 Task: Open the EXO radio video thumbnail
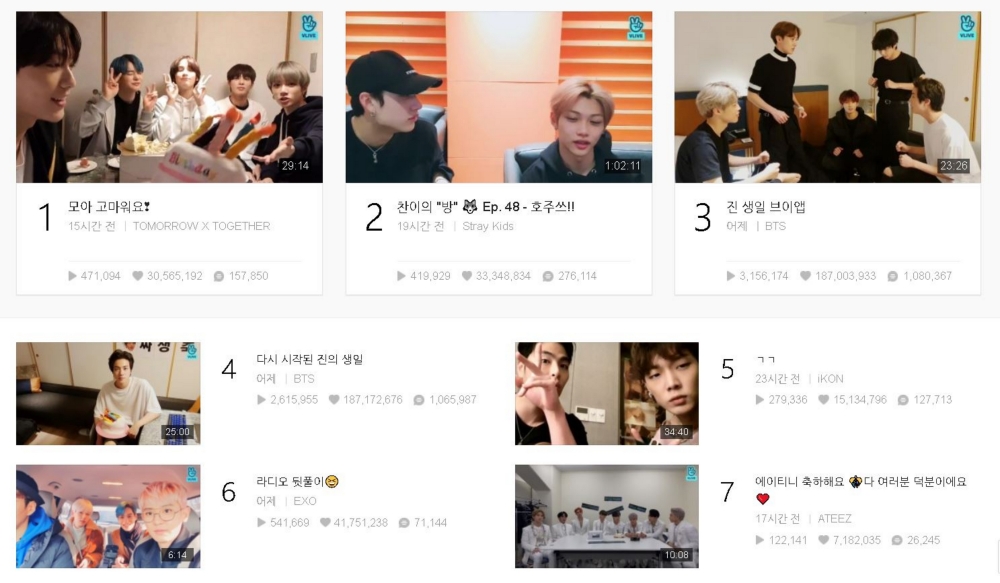click(x=108, y=516)
